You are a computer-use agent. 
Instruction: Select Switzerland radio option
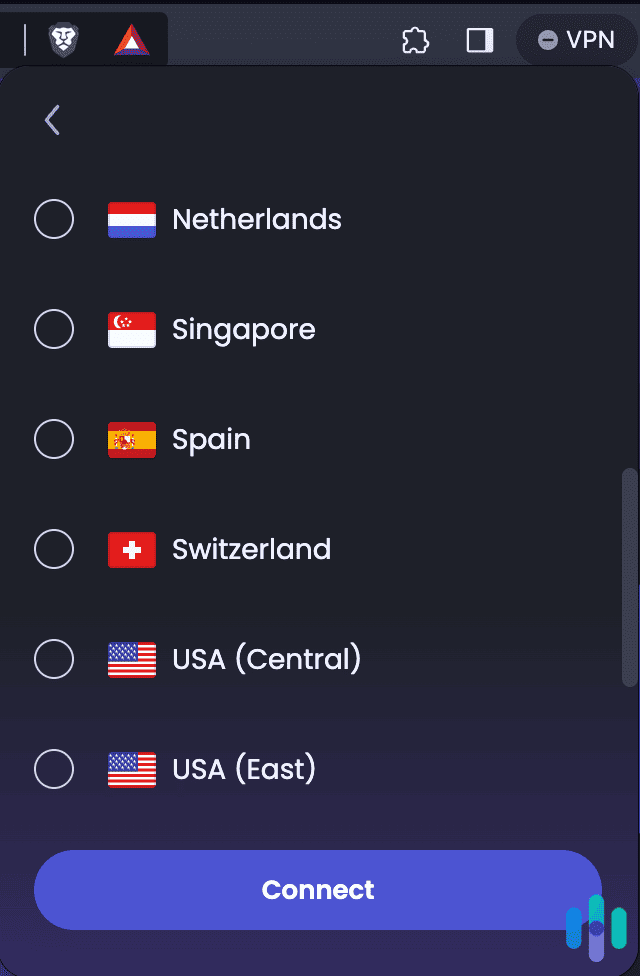[54, 549]
